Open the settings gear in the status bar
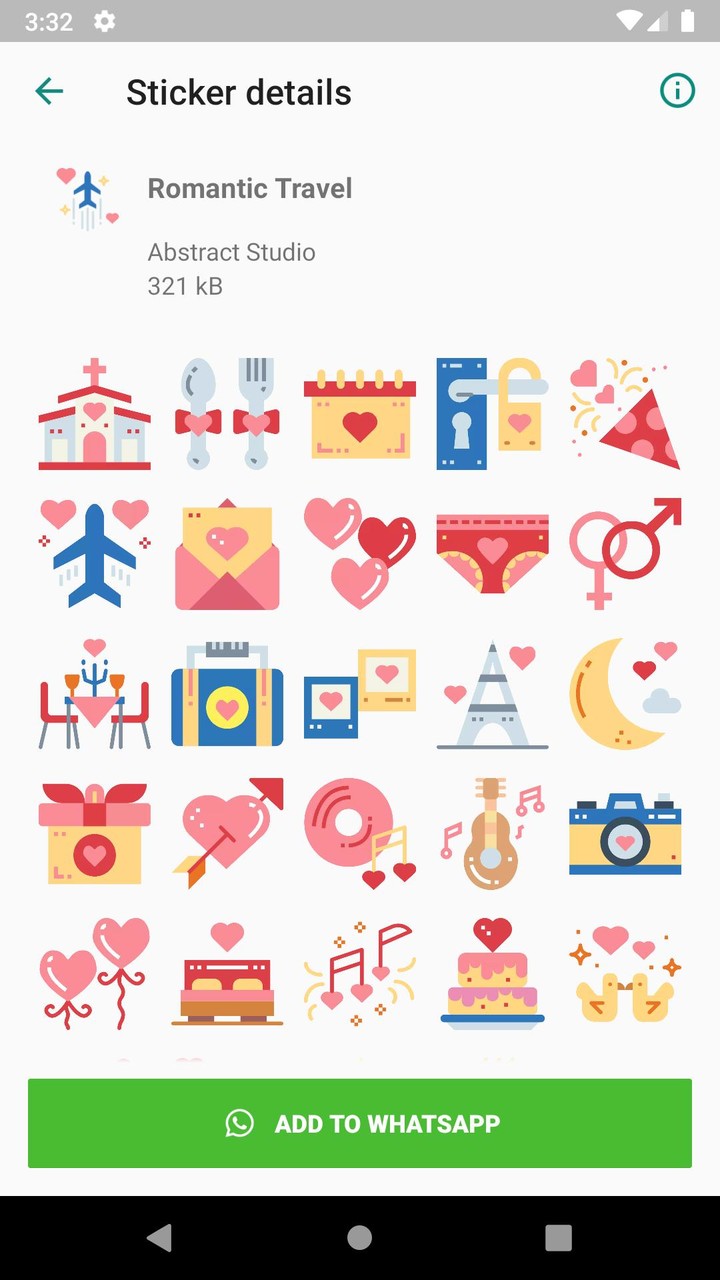The width and height of the screenshot is (720, 1280). [x=104, y=20]
